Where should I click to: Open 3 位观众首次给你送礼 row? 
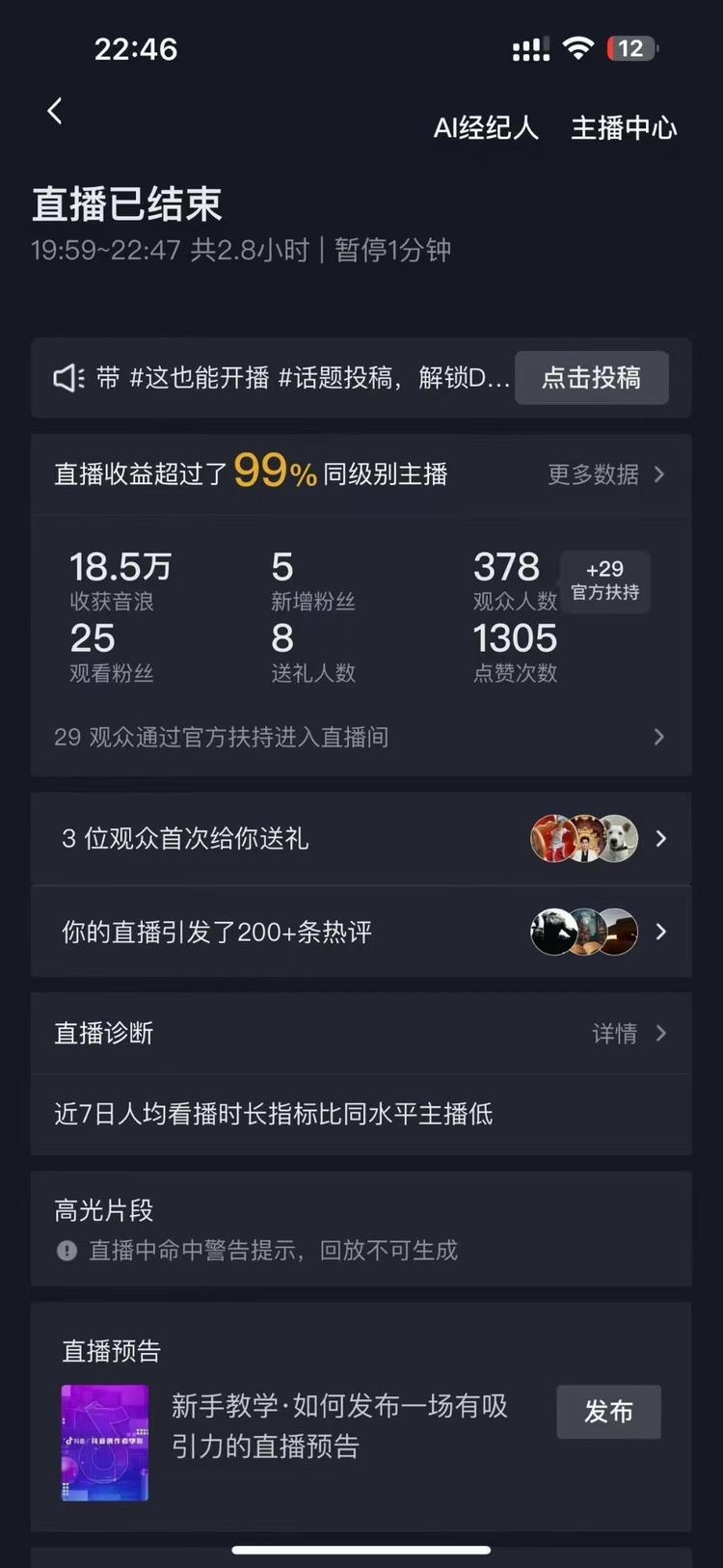pyautogui.click(x=361, y=839)
